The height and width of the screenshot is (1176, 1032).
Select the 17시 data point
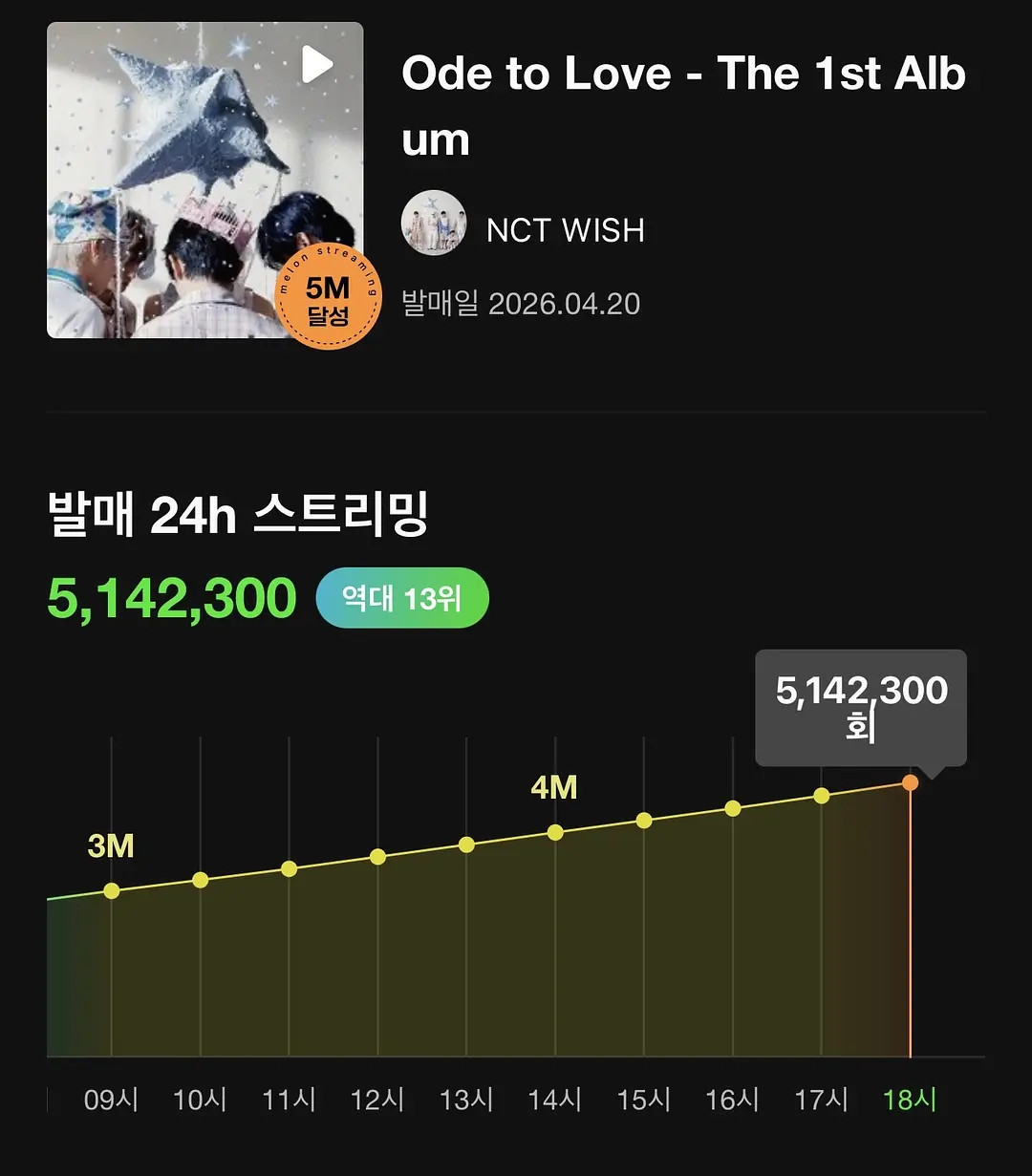click(822, 795)
